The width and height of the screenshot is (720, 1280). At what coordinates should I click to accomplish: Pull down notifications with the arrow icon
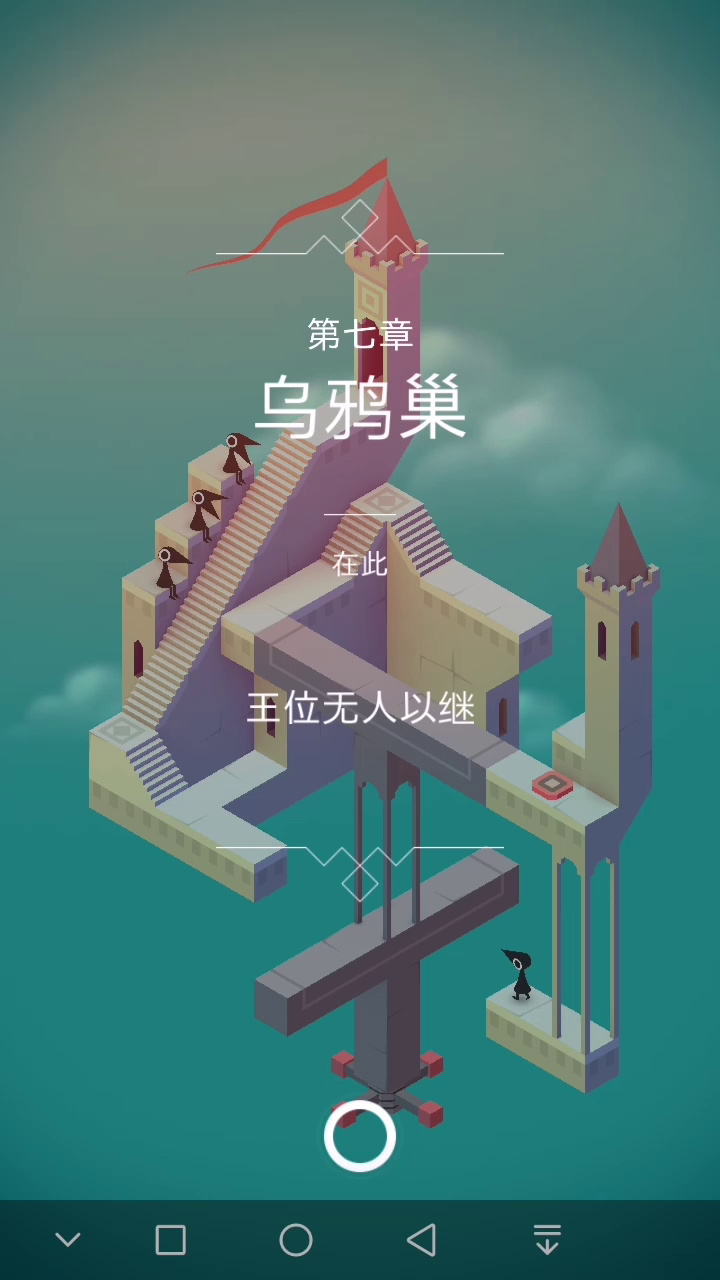coord(547,1240)
